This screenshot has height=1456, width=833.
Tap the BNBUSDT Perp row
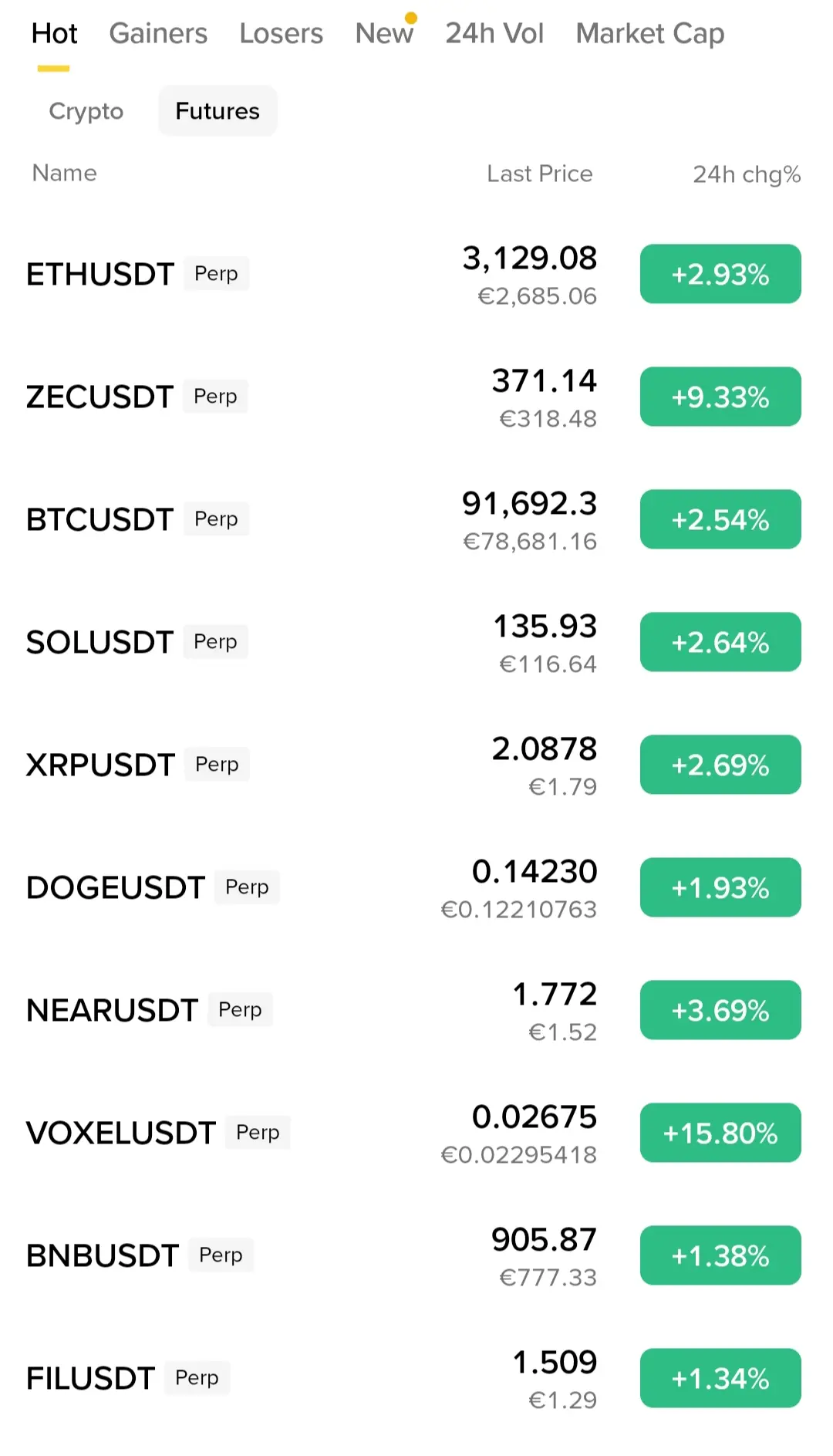416,1256
